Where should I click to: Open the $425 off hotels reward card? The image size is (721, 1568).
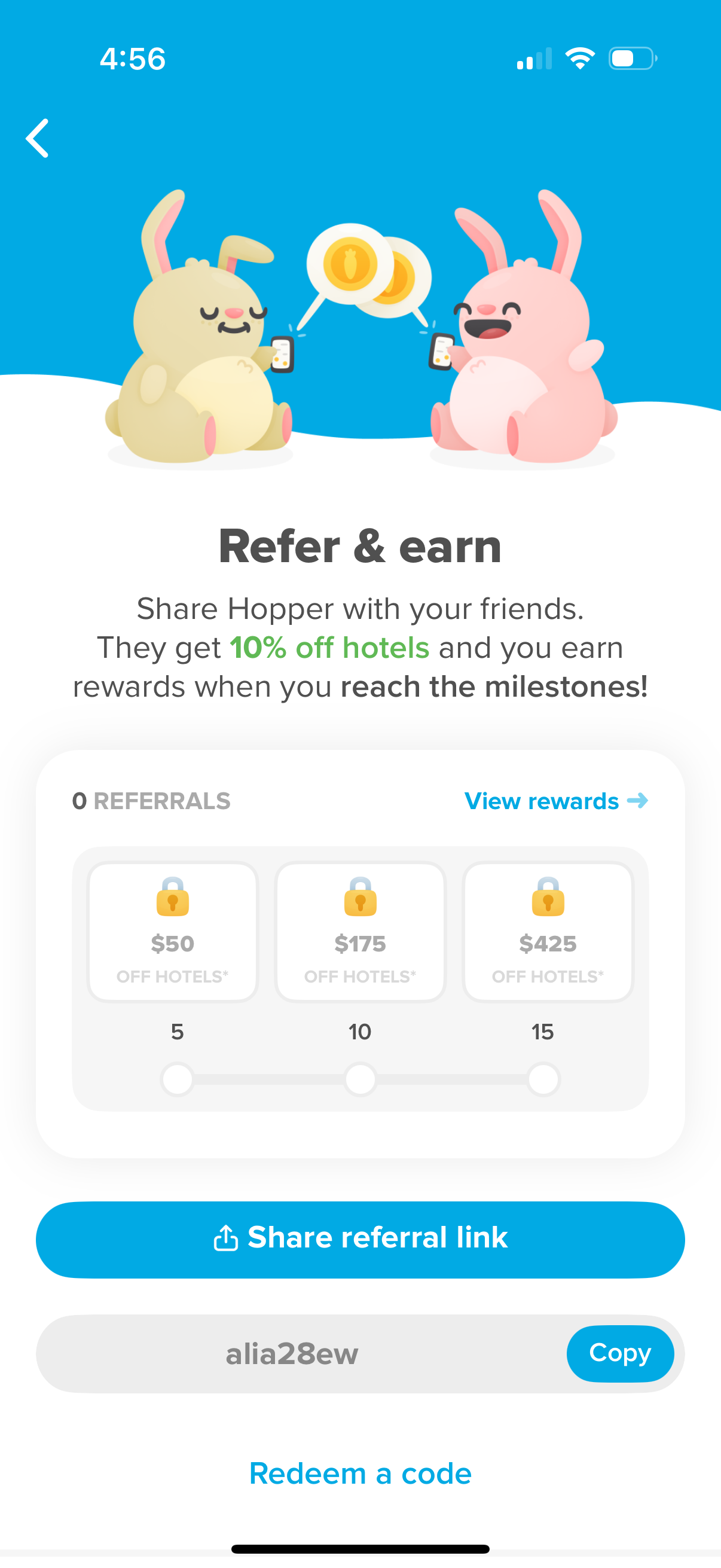[547, 931]
